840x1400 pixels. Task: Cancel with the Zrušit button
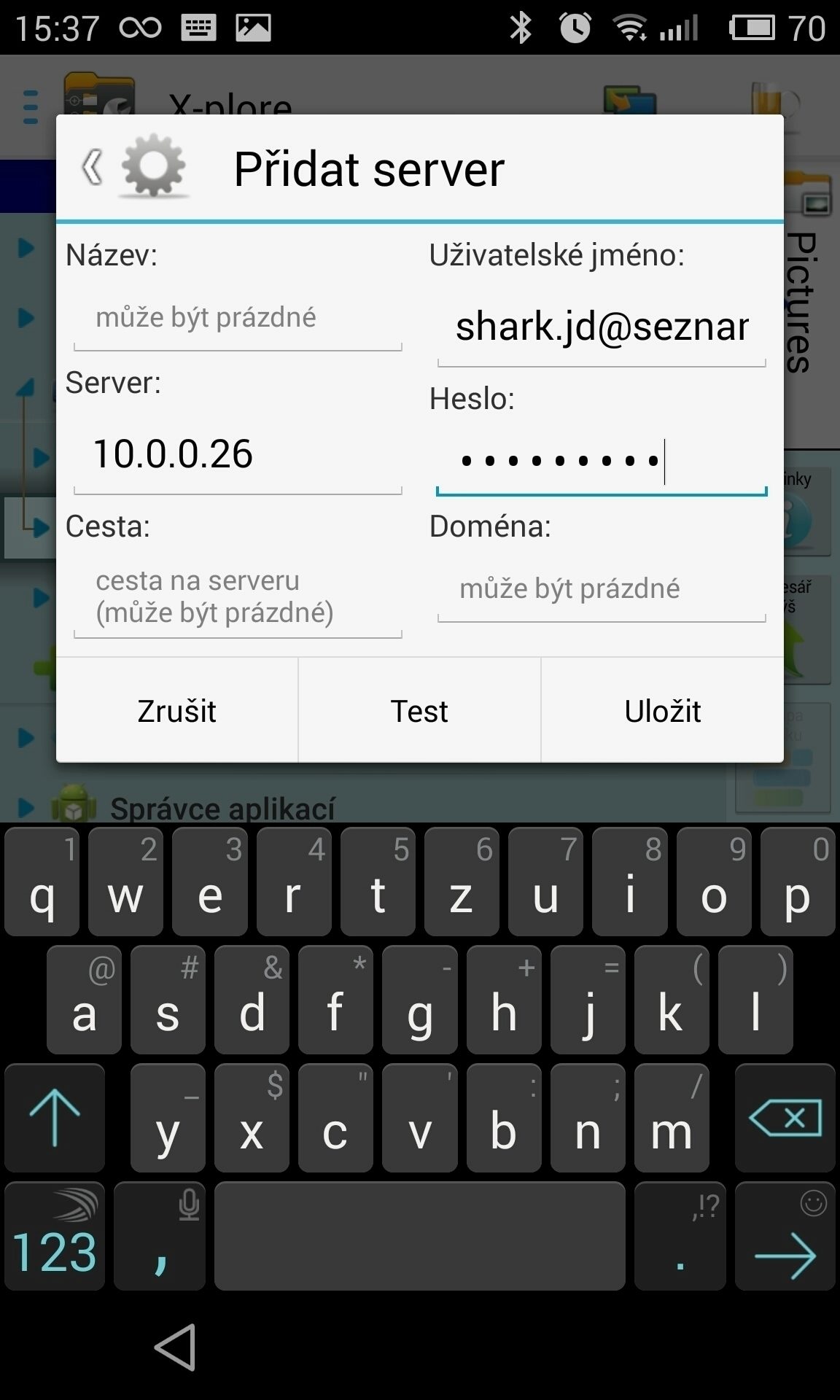[x=177, y=711]
